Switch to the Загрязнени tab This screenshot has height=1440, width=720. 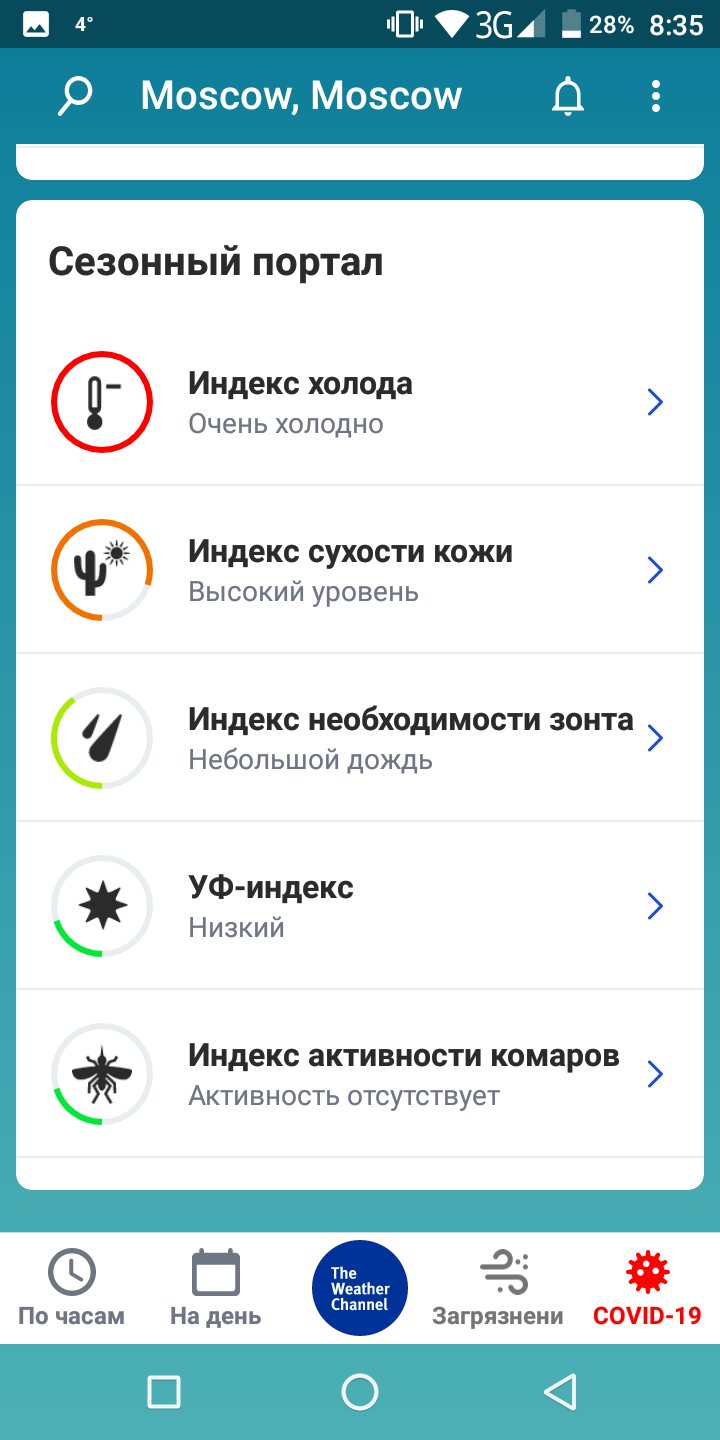[x=498, y=1288]
